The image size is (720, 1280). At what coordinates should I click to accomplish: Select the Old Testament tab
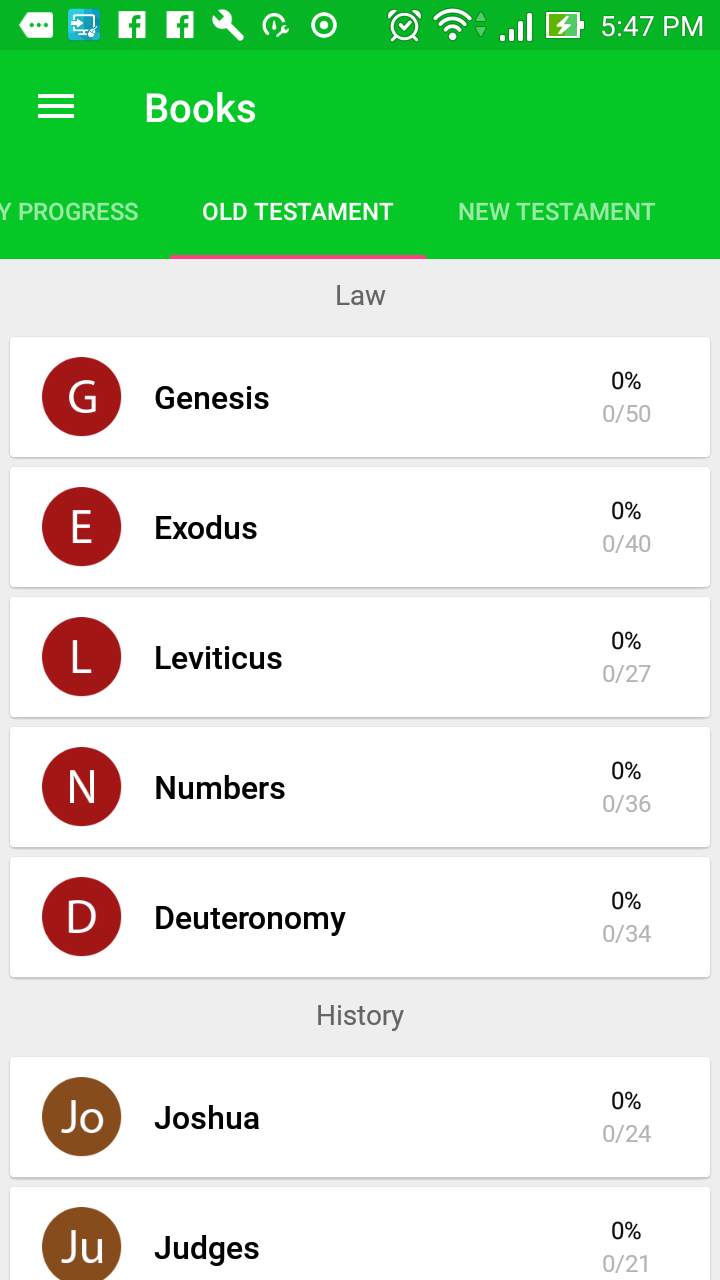coord(297,212)
